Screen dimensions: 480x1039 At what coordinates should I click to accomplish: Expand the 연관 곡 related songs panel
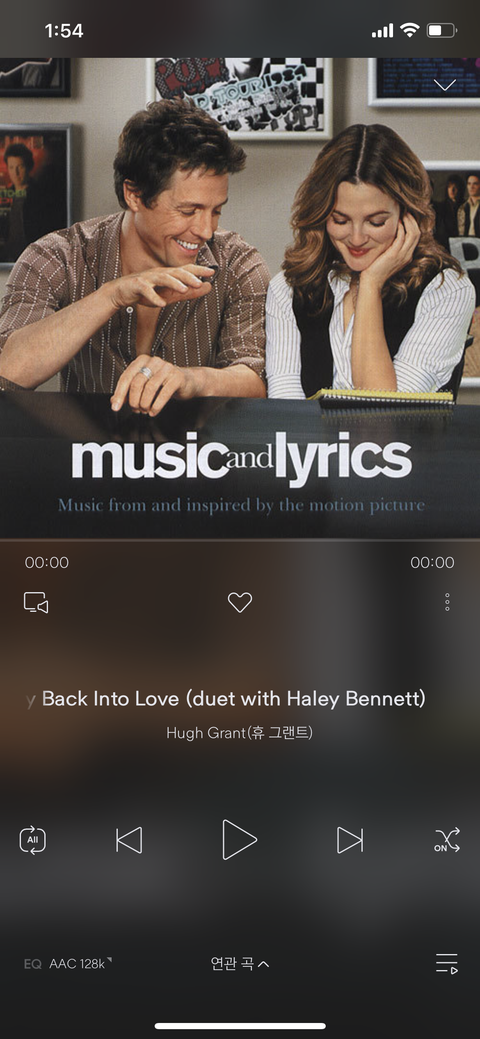[240, 963]
